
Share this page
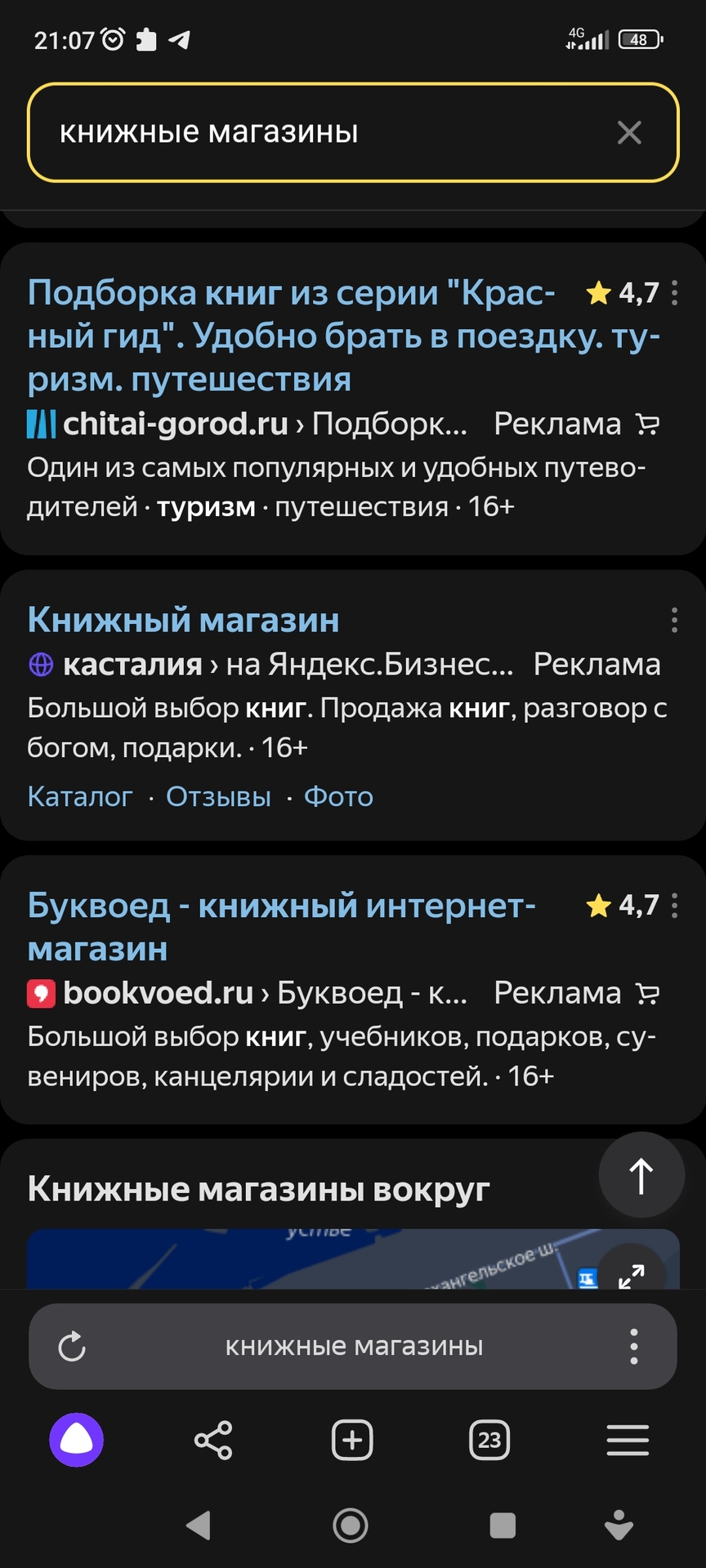pos(213,1440)
